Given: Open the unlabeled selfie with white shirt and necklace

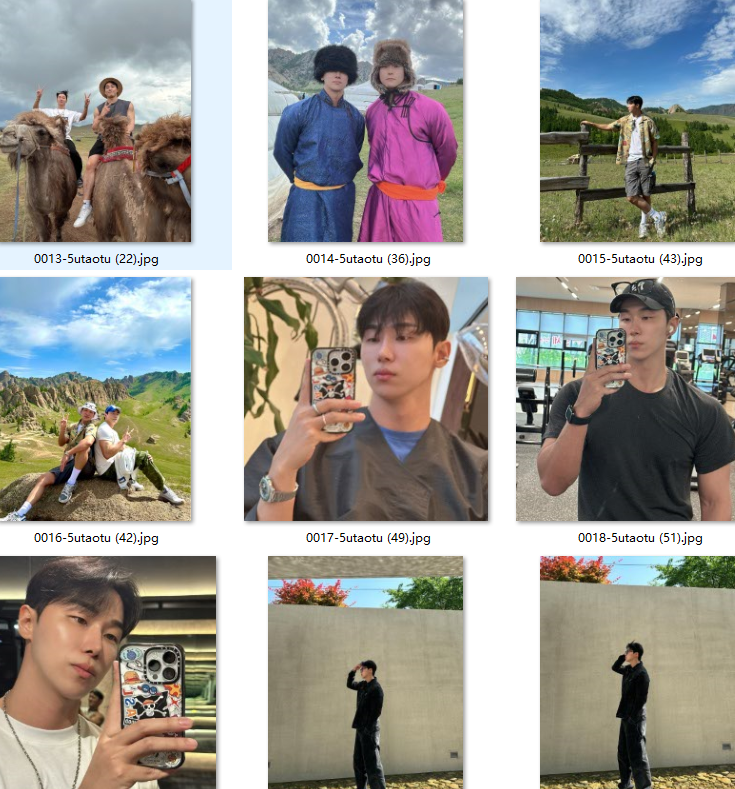Looking at the screenshot, I should coord(108,672).
